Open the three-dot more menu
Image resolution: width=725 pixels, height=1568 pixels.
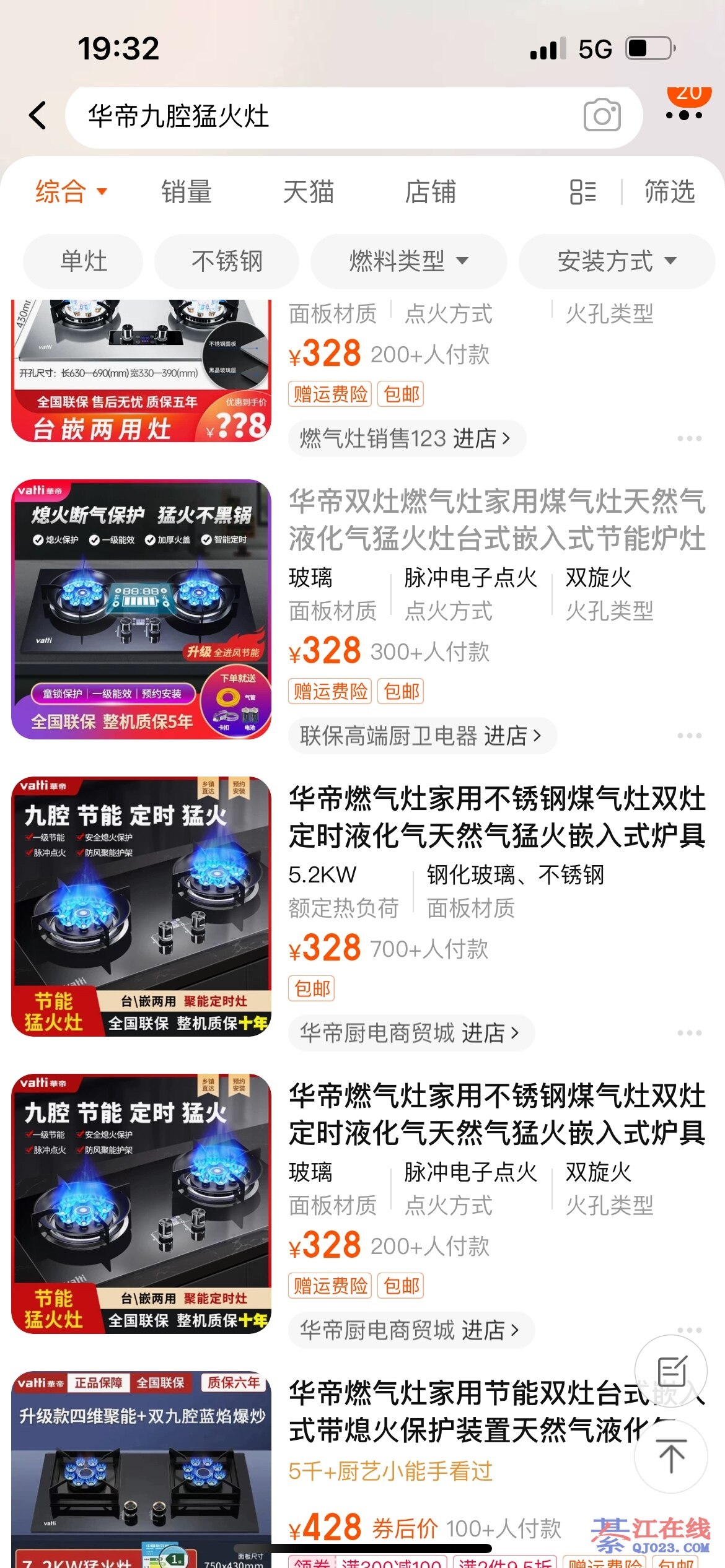click(x=683, y=115)
